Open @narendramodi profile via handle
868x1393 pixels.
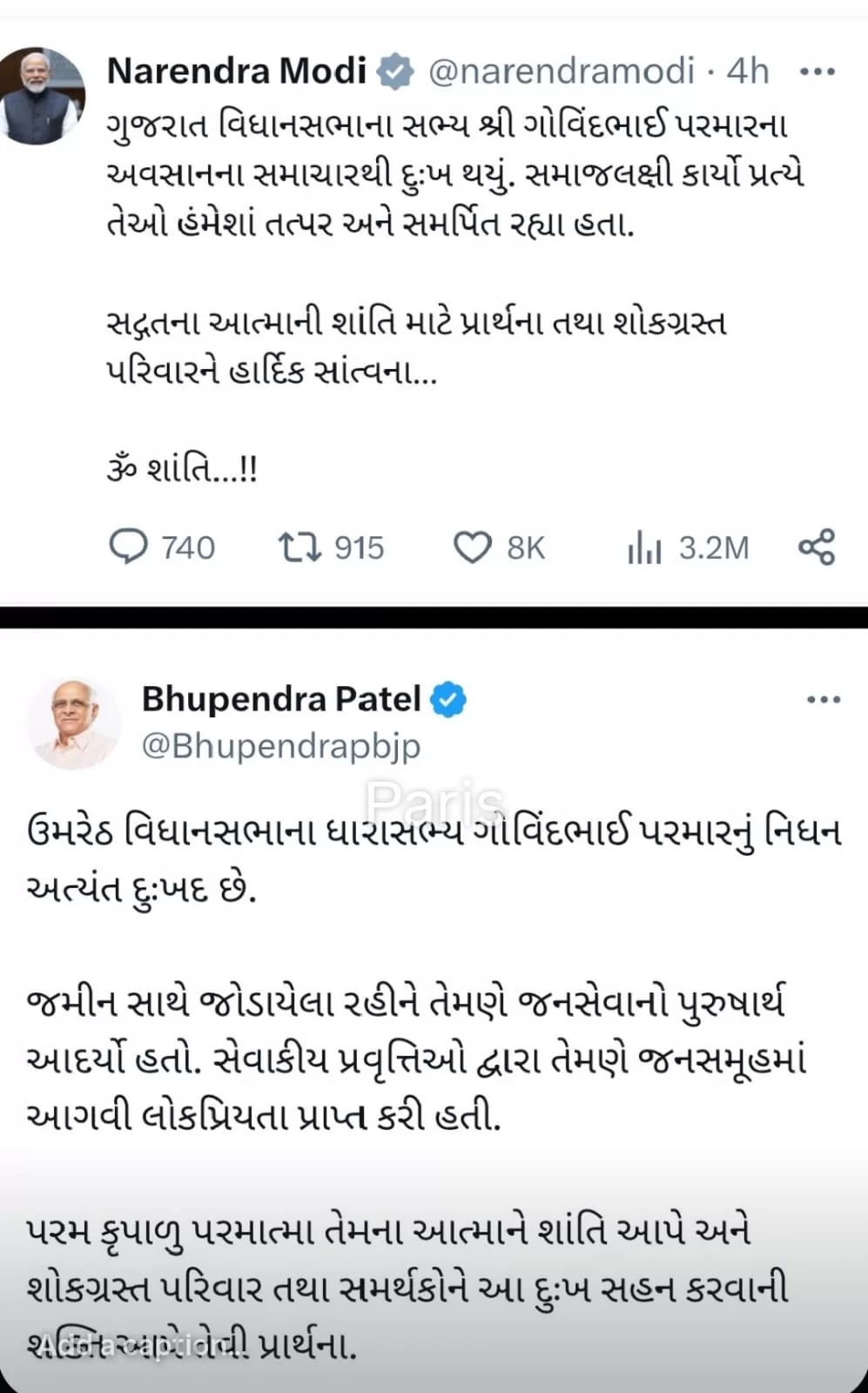click(x=555, y=70)
